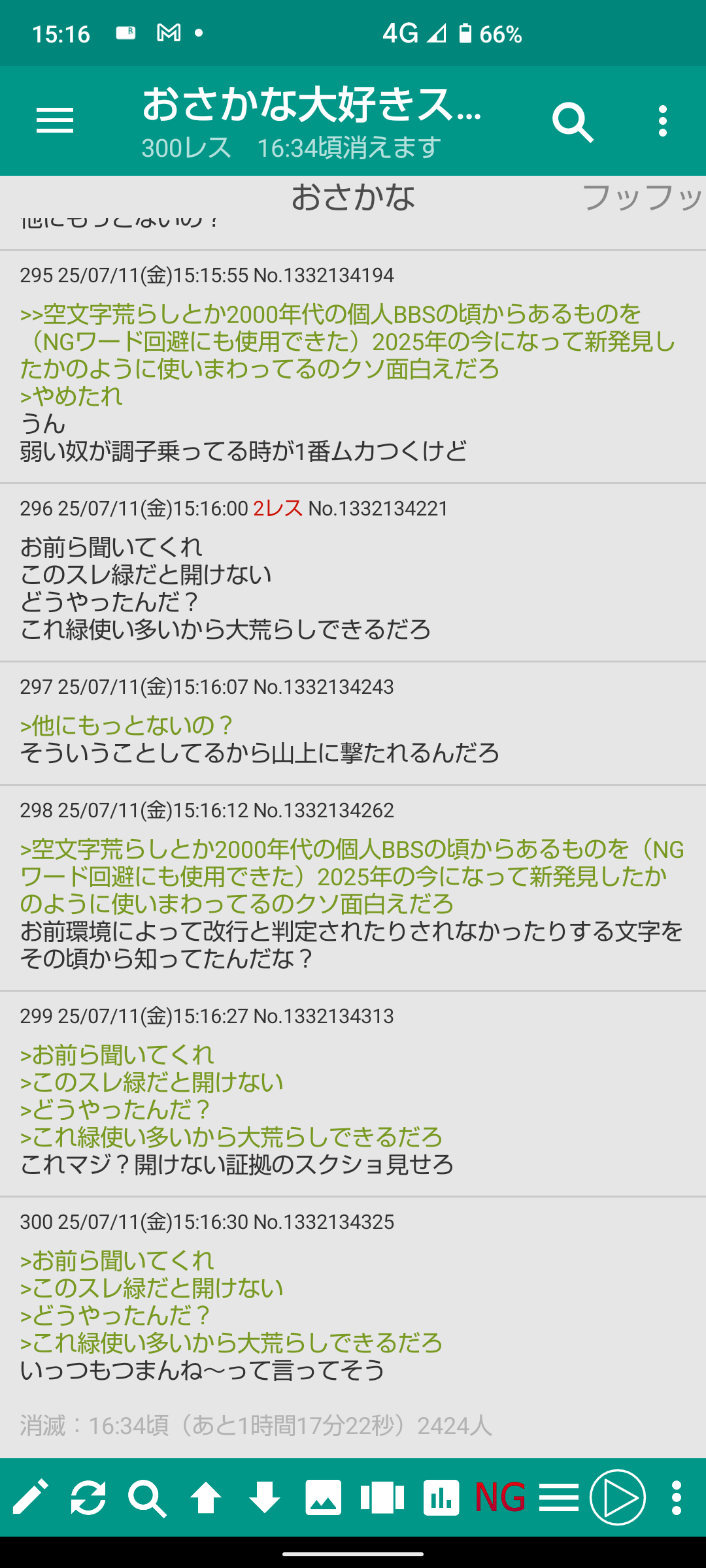Jump to the bottom using the down arrow
Viewport: 706px width, 1568px height.
265,1497
